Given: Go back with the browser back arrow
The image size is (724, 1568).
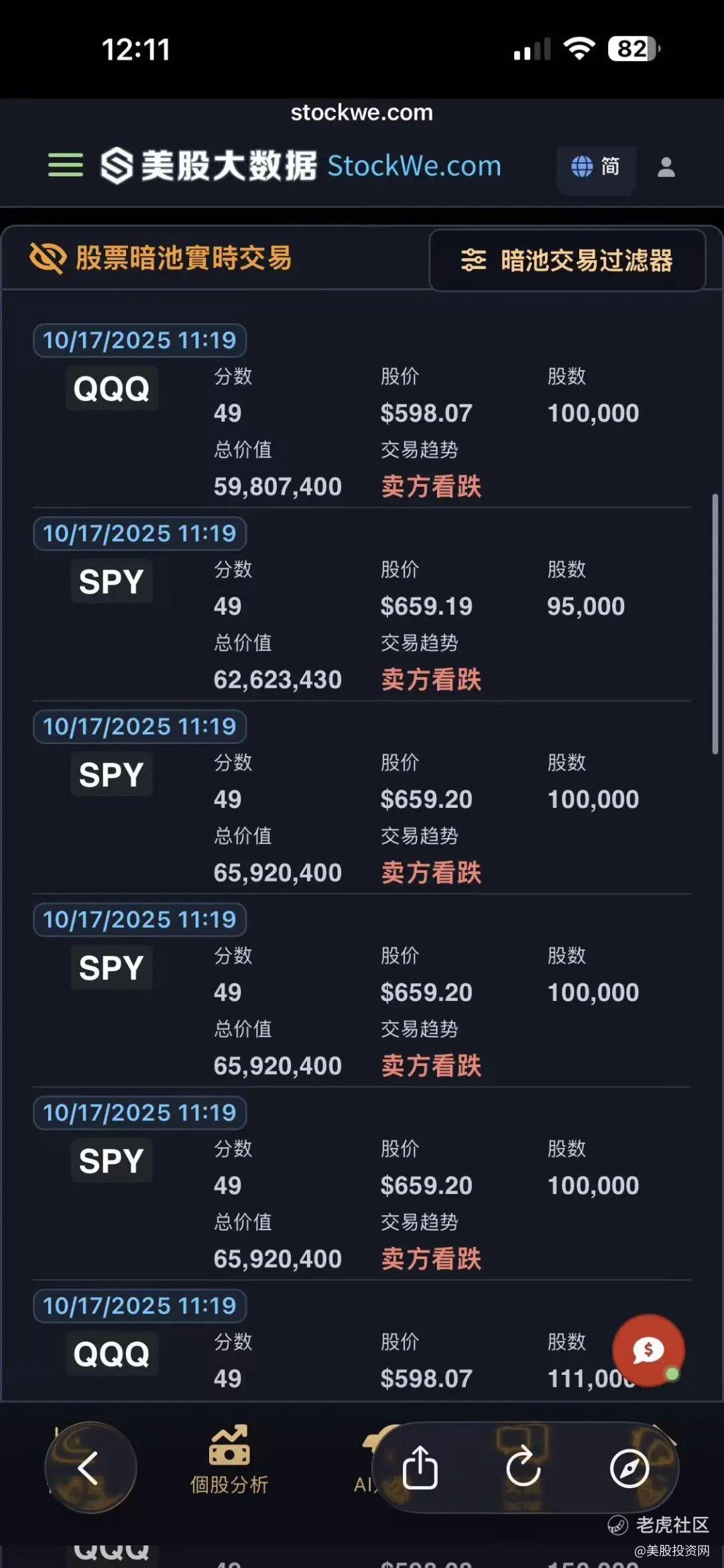Looking at the screenshot, I should click(x=90, y=1467).
